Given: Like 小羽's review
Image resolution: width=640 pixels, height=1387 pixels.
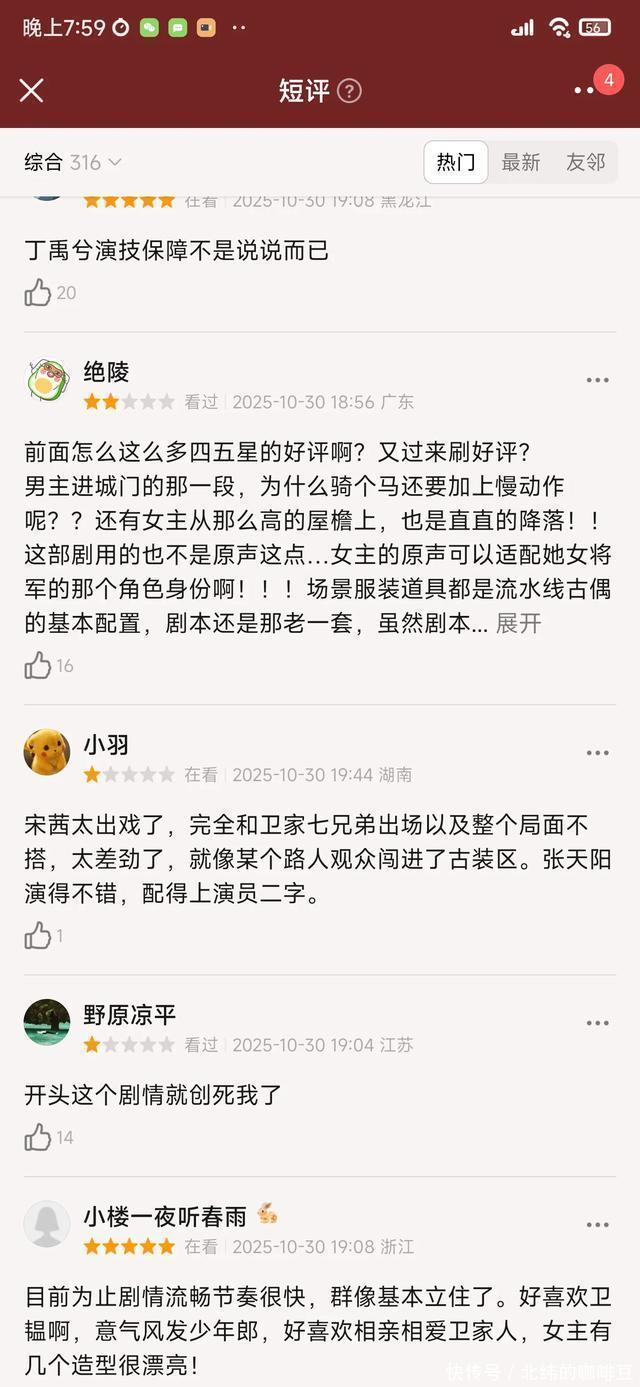Looking at the screenshot, I should 38,936.
